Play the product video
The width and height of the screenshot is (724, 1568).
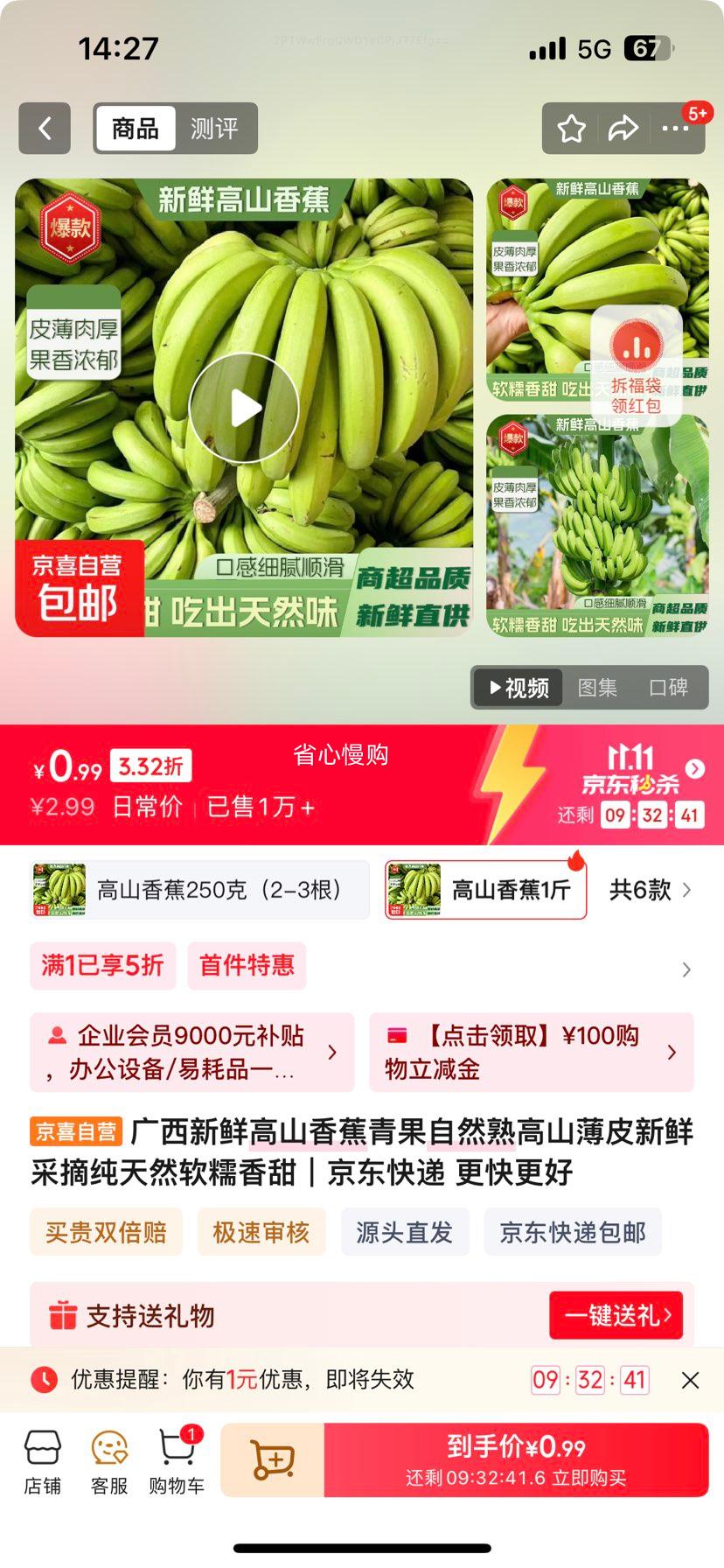point(244,408)
